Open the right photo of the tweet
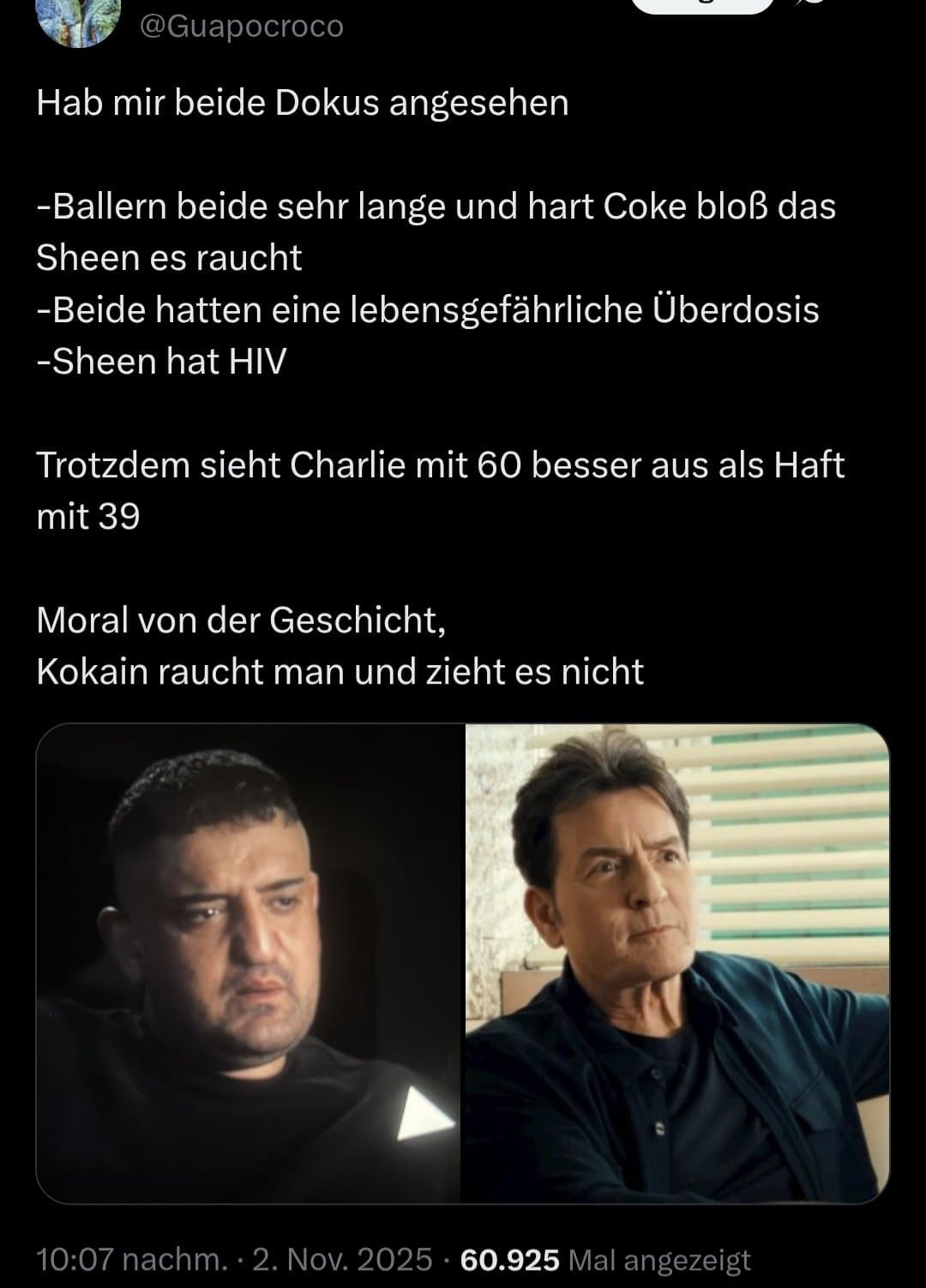The height and width of the screenshot is (1288, 926). pos(676,962)
